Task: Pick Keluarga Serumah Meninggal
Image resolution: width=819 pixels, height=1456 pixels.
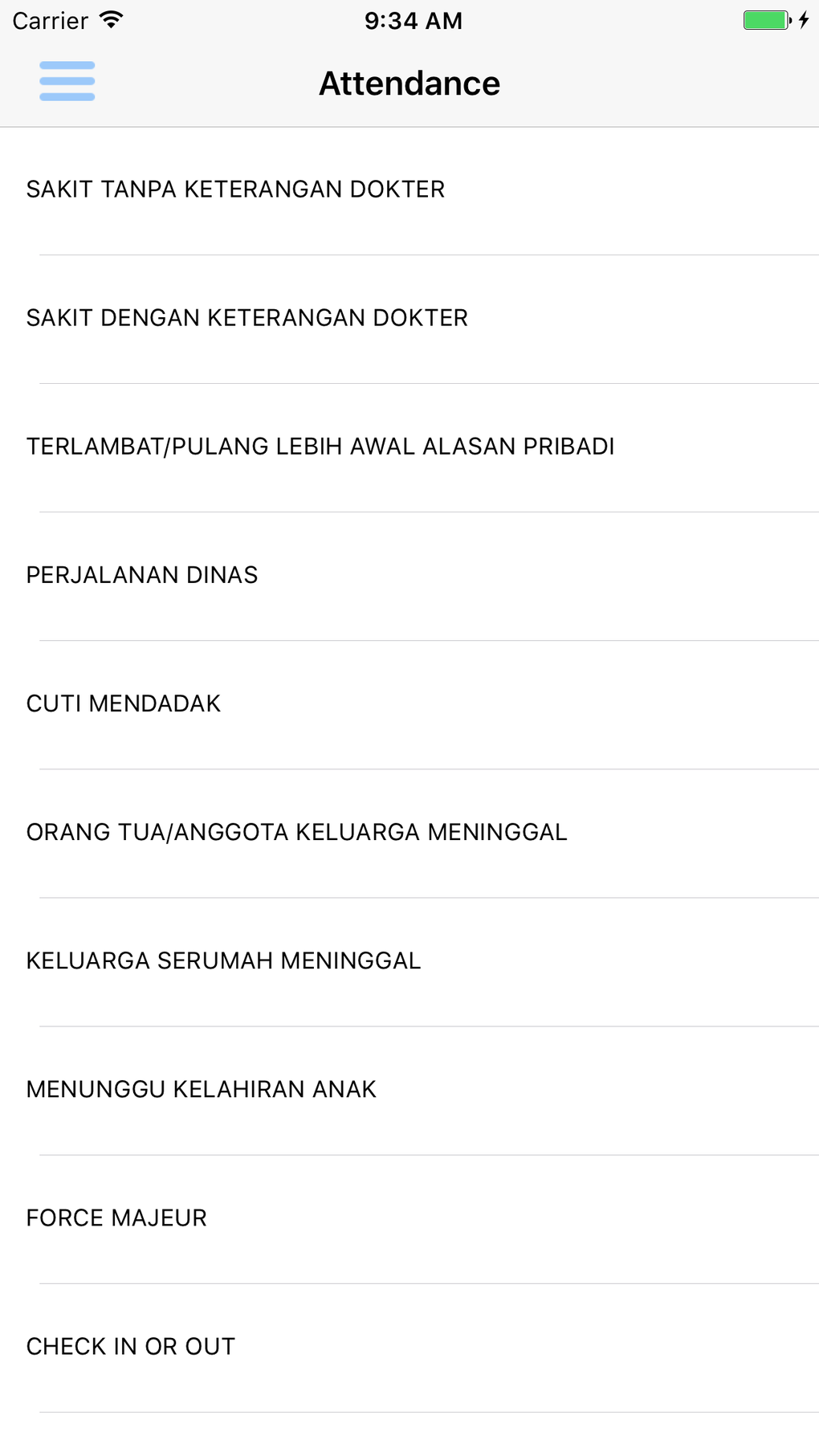Action: (x=224, y=960)
